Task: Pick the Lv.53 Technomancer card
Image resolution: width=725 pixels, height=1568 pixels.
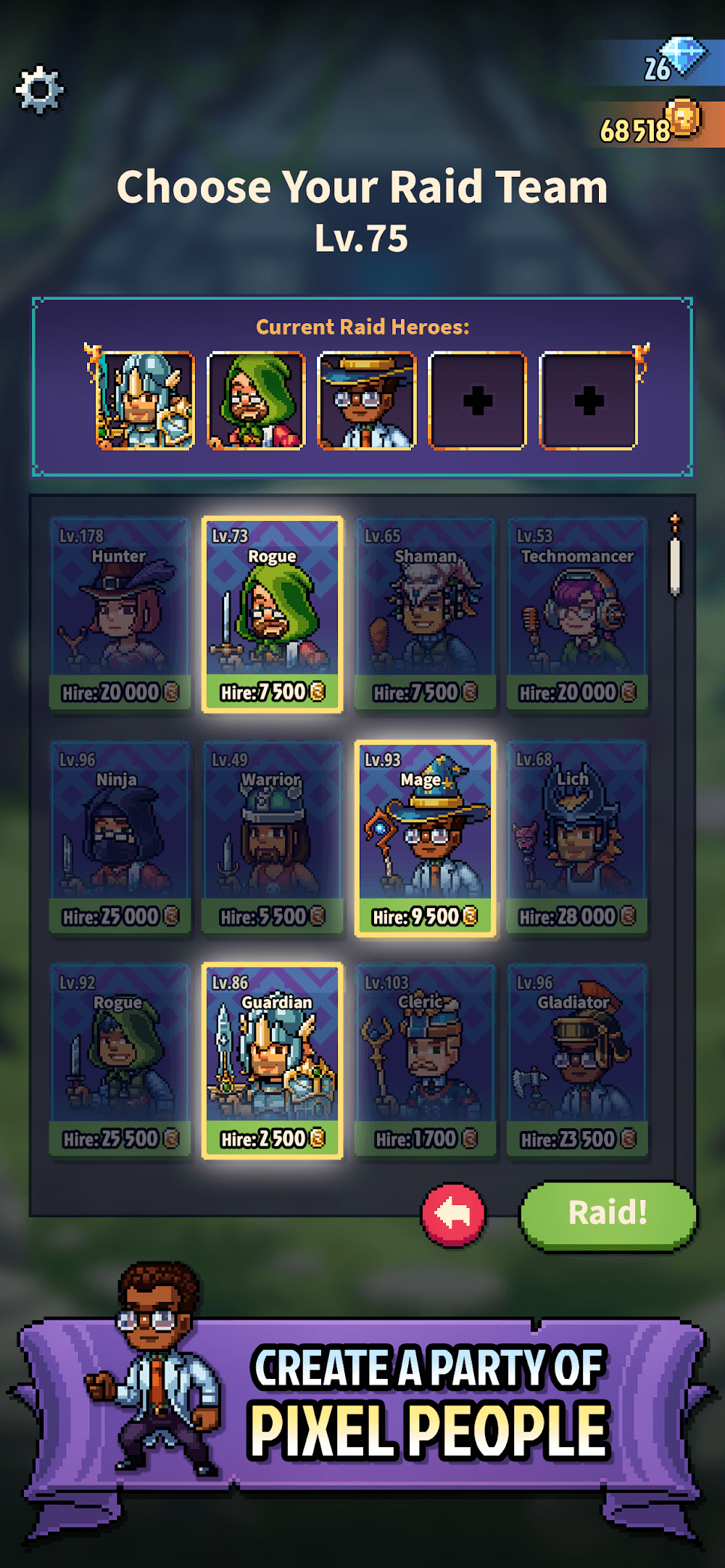Action: pyautogui.click(x=577, y=614)
